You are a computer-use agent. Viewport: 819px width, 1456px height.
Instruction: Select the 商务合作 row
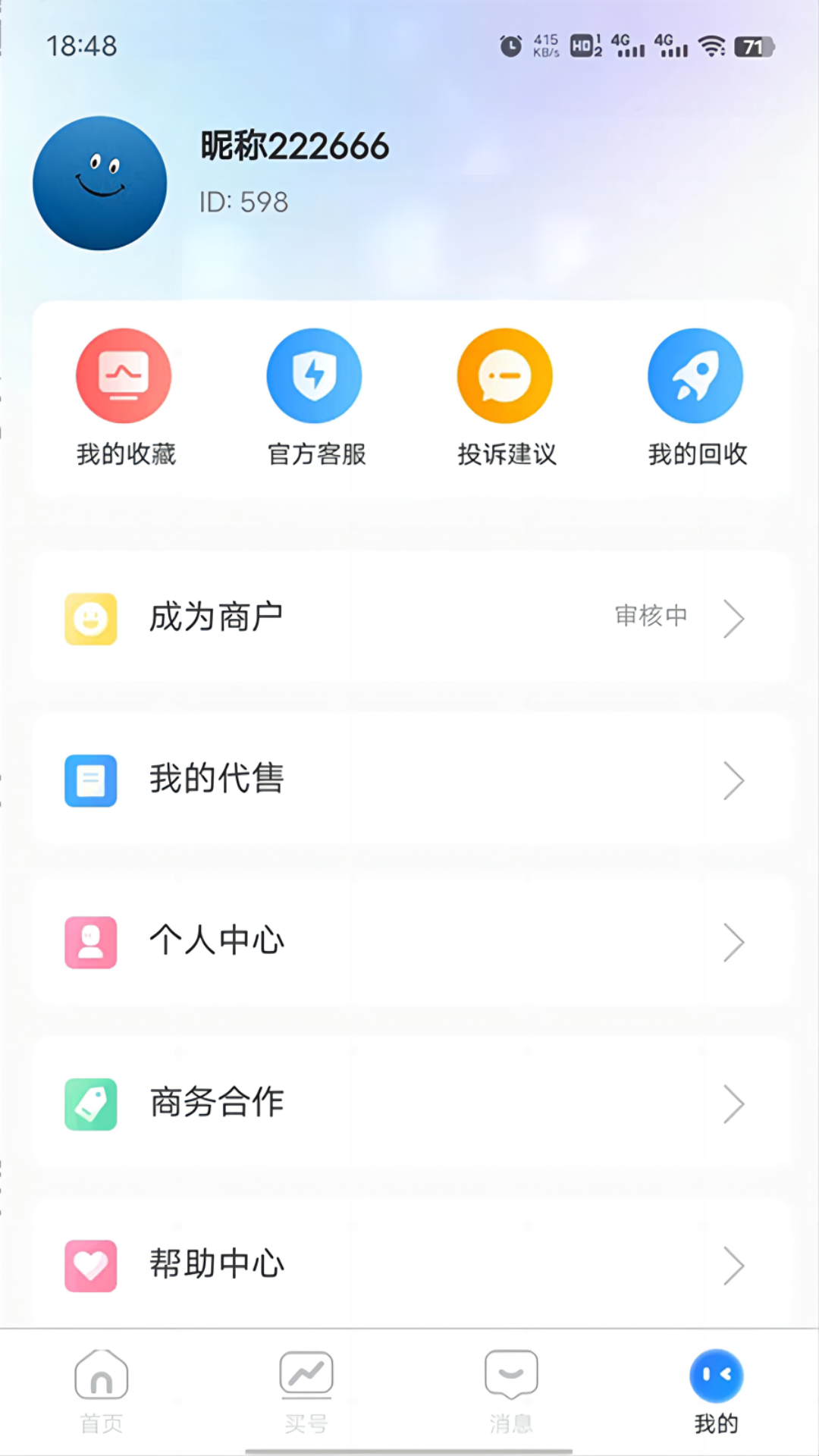point(409,1103)
